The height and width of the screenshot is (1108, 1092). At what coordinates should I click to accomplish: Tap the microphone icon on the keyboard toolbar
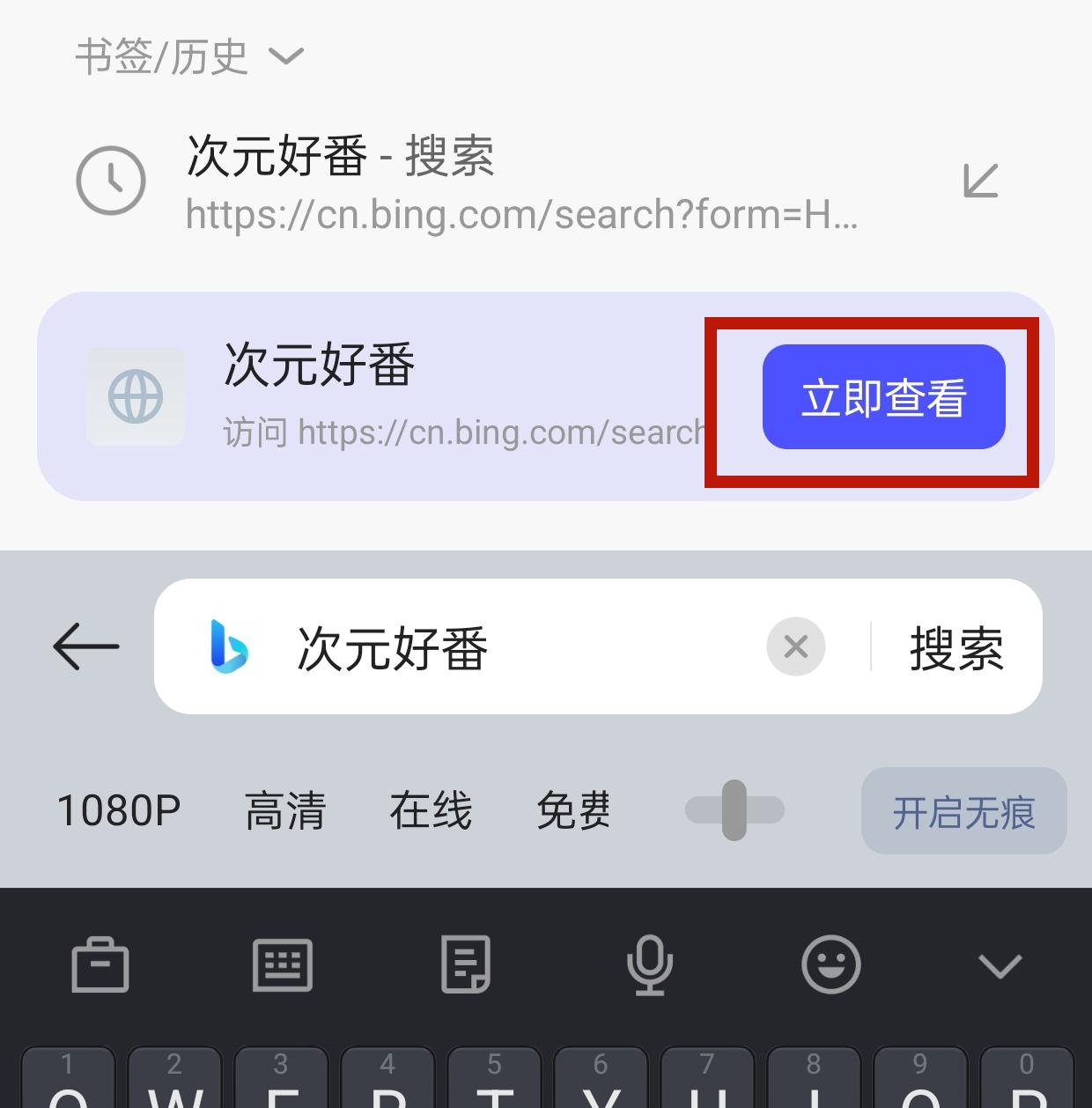(649, 966)
